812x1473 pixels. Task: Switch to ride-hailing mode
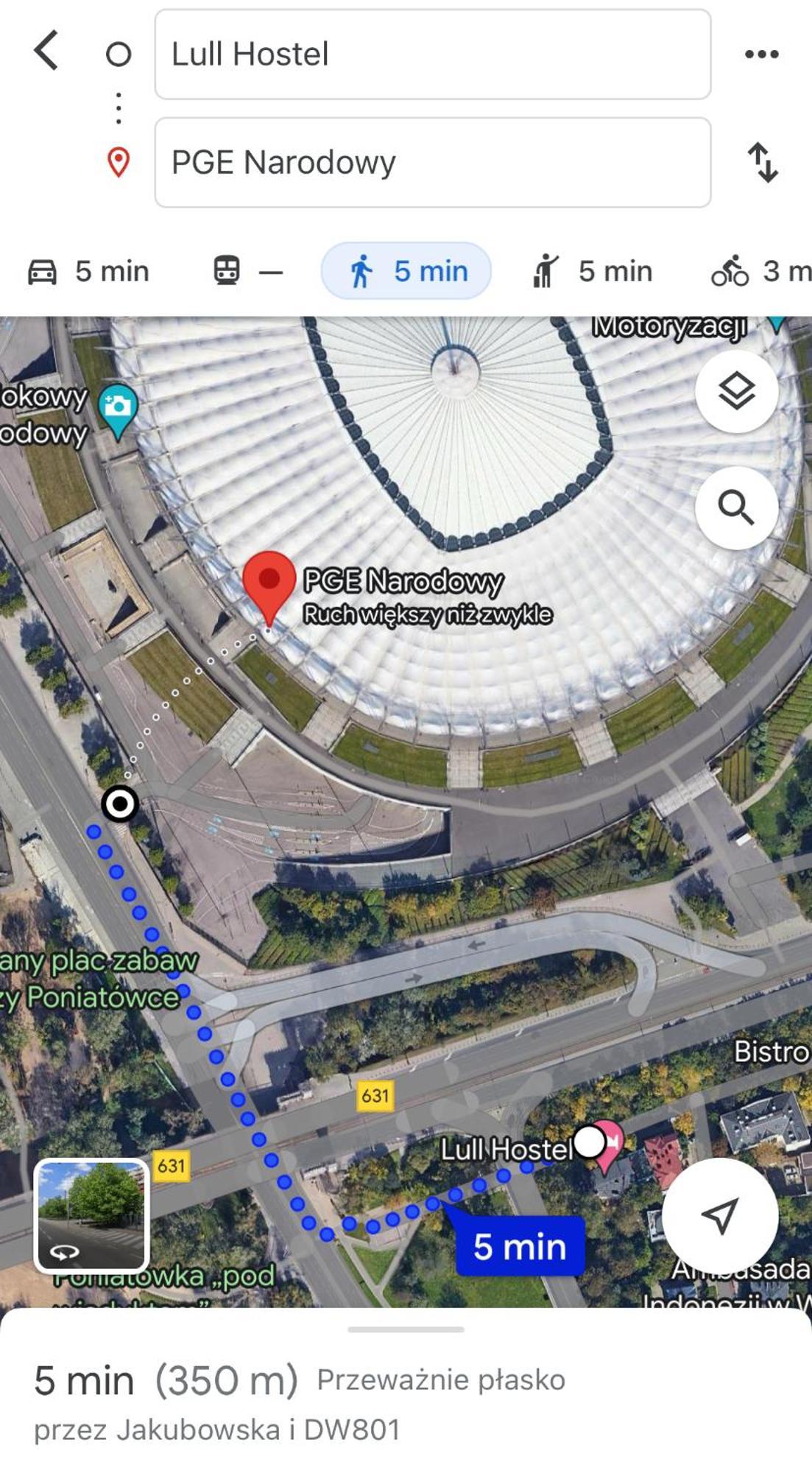[592, 271]
